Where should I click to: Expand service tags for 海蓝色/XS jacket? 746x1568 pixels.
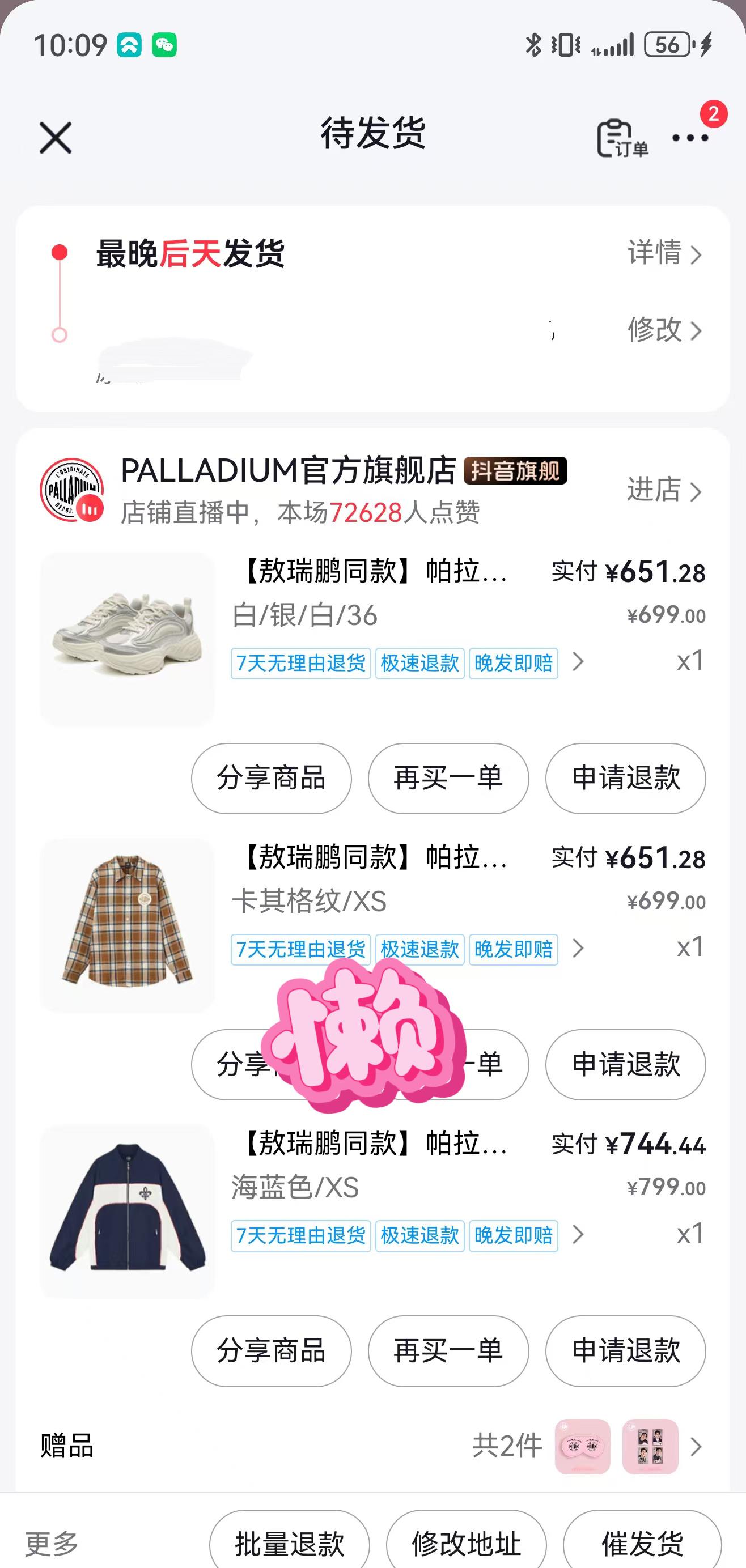coord(577,1234)
